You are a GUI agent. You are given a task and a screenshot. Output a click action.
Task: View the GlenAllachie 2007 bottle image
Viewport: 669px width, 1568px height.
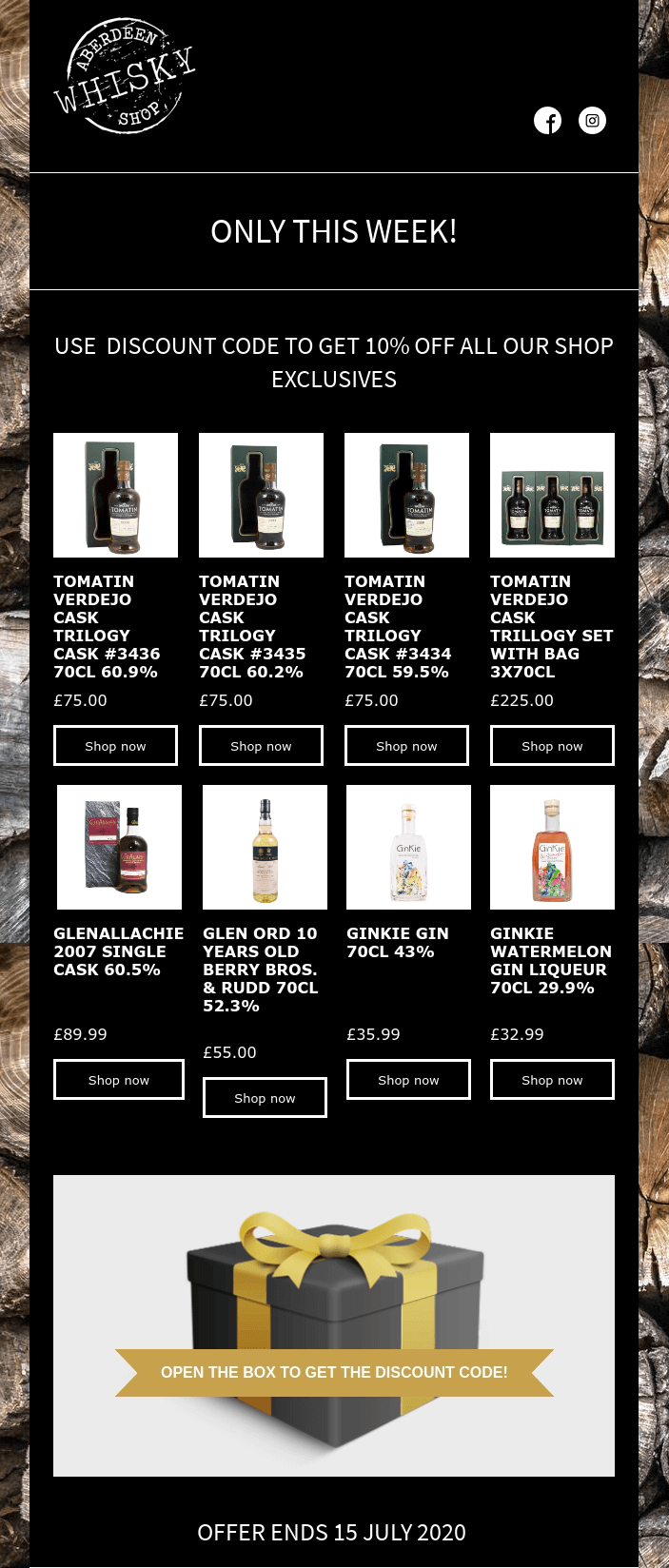click(x=119, y=847)
